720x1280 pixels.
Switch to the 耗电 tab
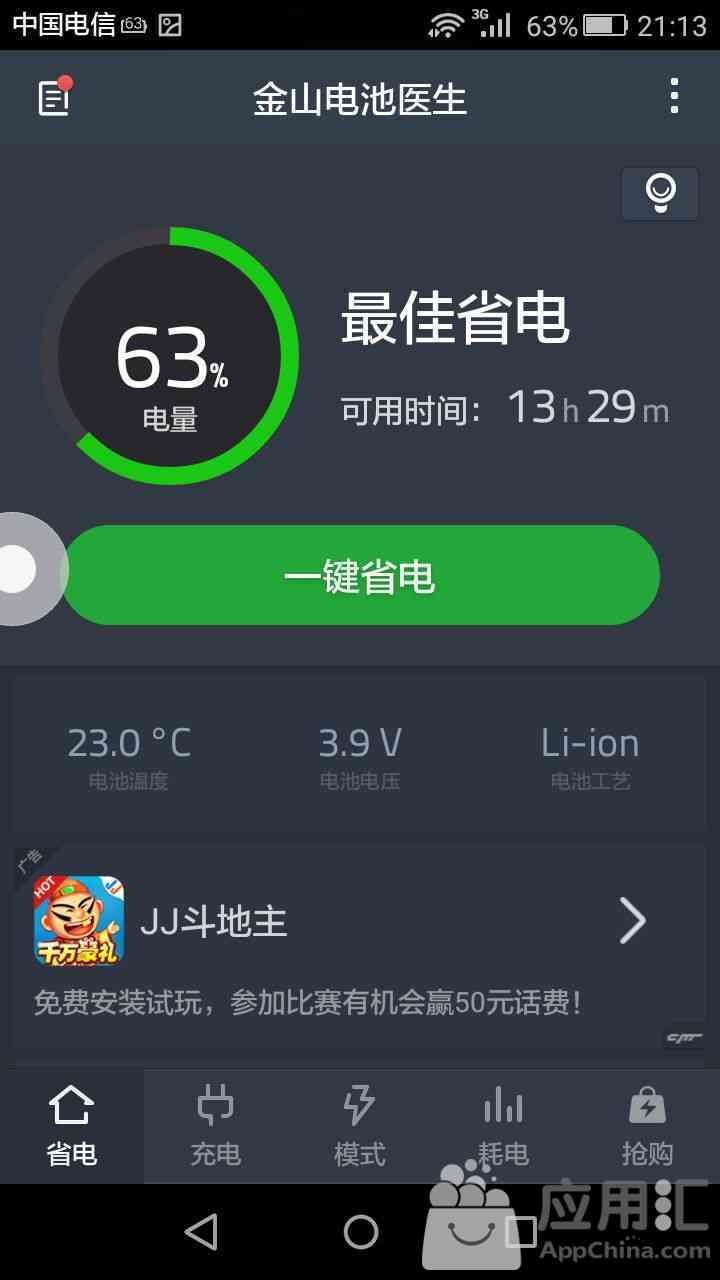(503, 1127)
